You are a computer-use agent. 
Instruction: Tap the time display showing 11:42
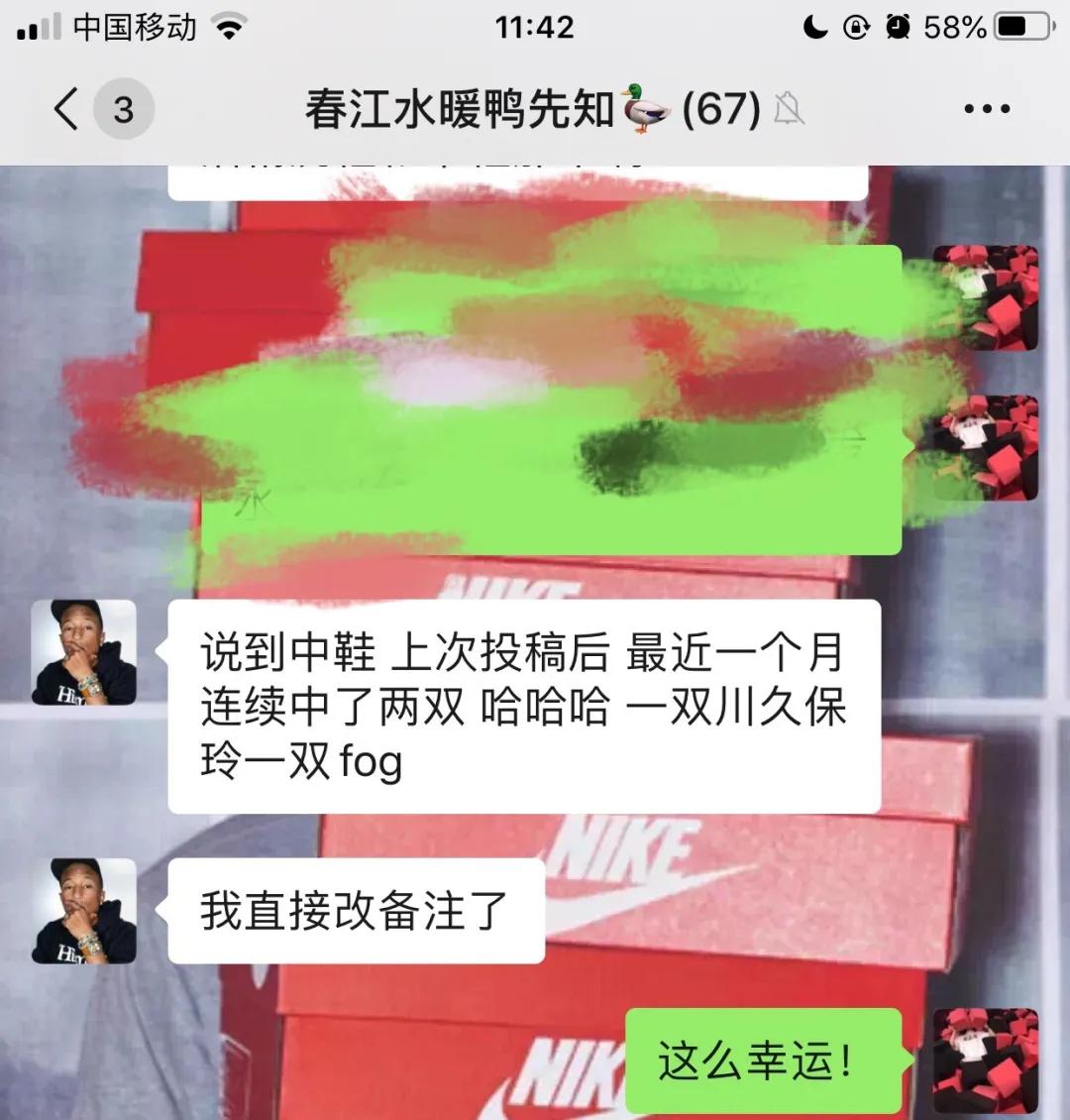coord(535,26)
